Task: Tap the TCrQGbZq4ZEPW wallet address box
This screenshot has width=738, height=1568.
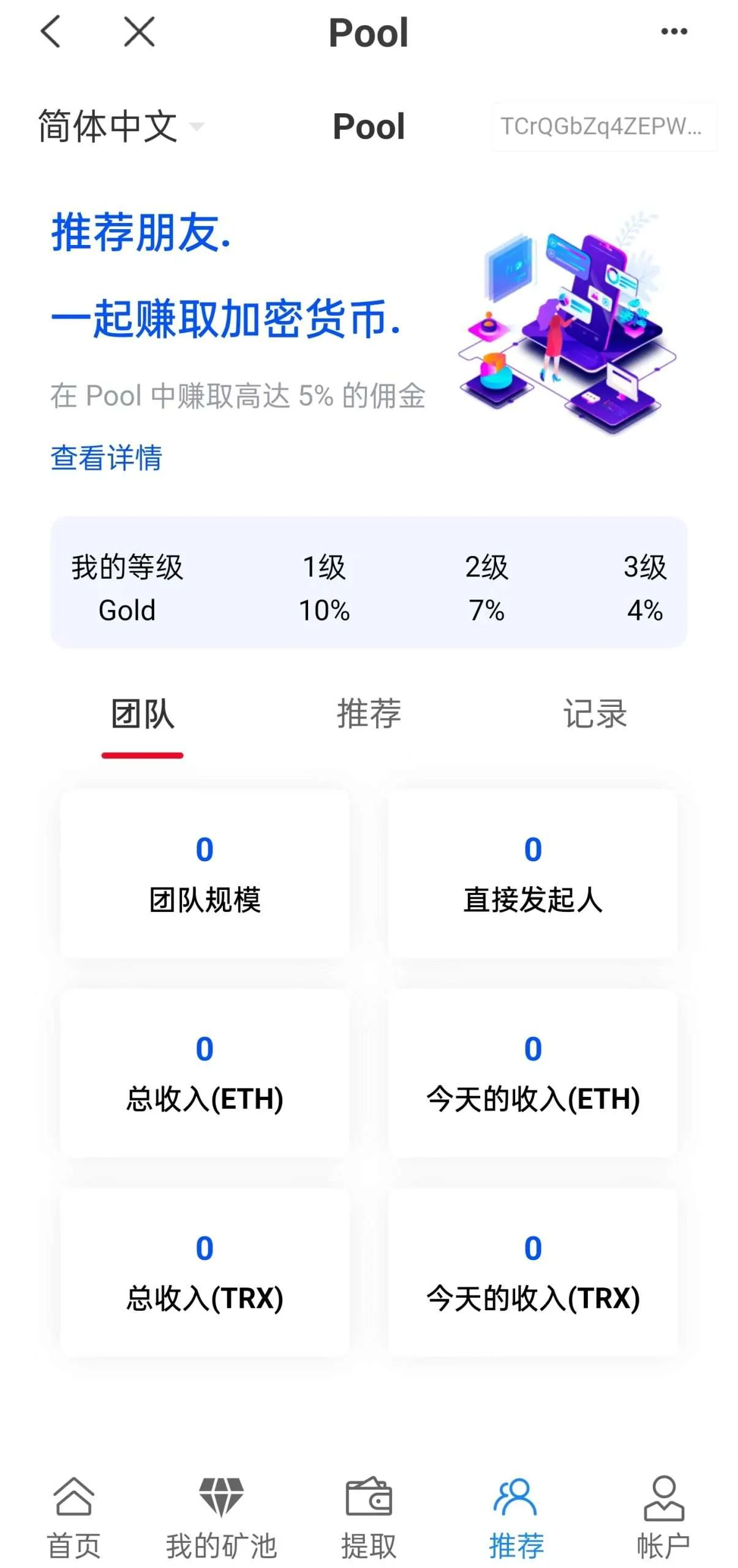Action: tap(603, 127)
